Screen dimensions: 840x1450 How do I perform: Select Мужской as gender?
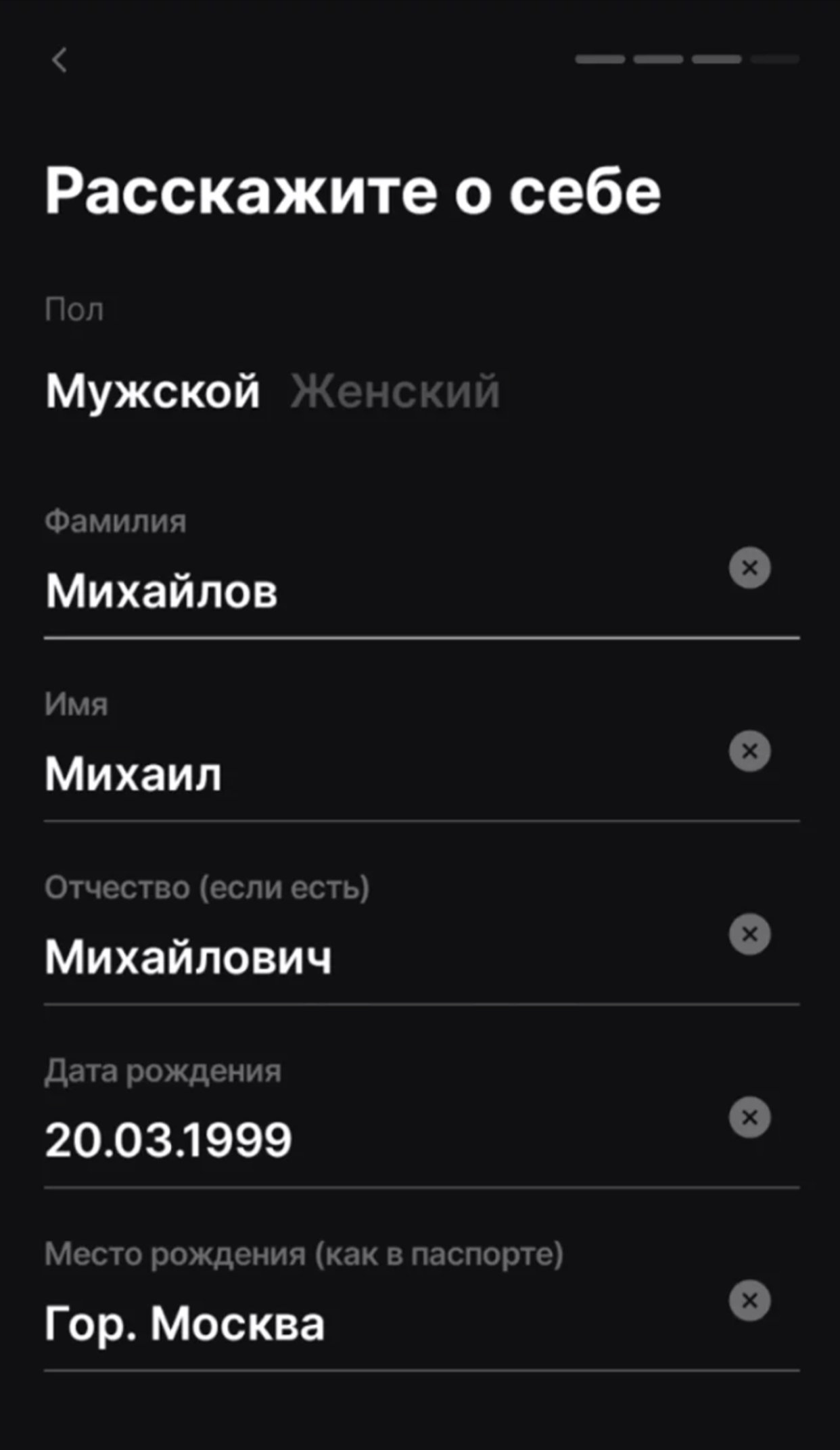click(153, 391)
